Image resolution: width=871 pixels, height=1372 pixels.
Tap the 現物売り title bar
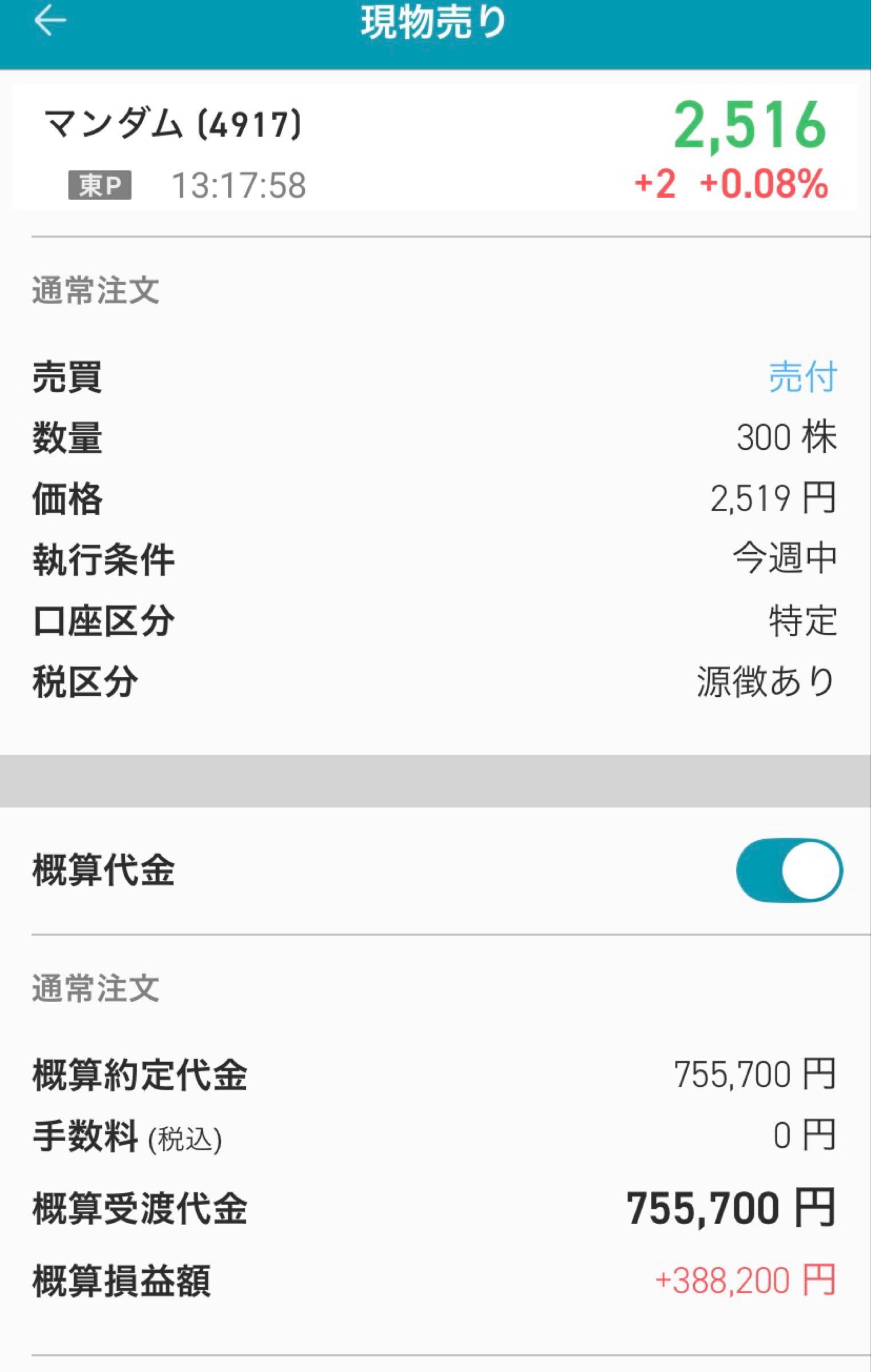tap(435, 23)
